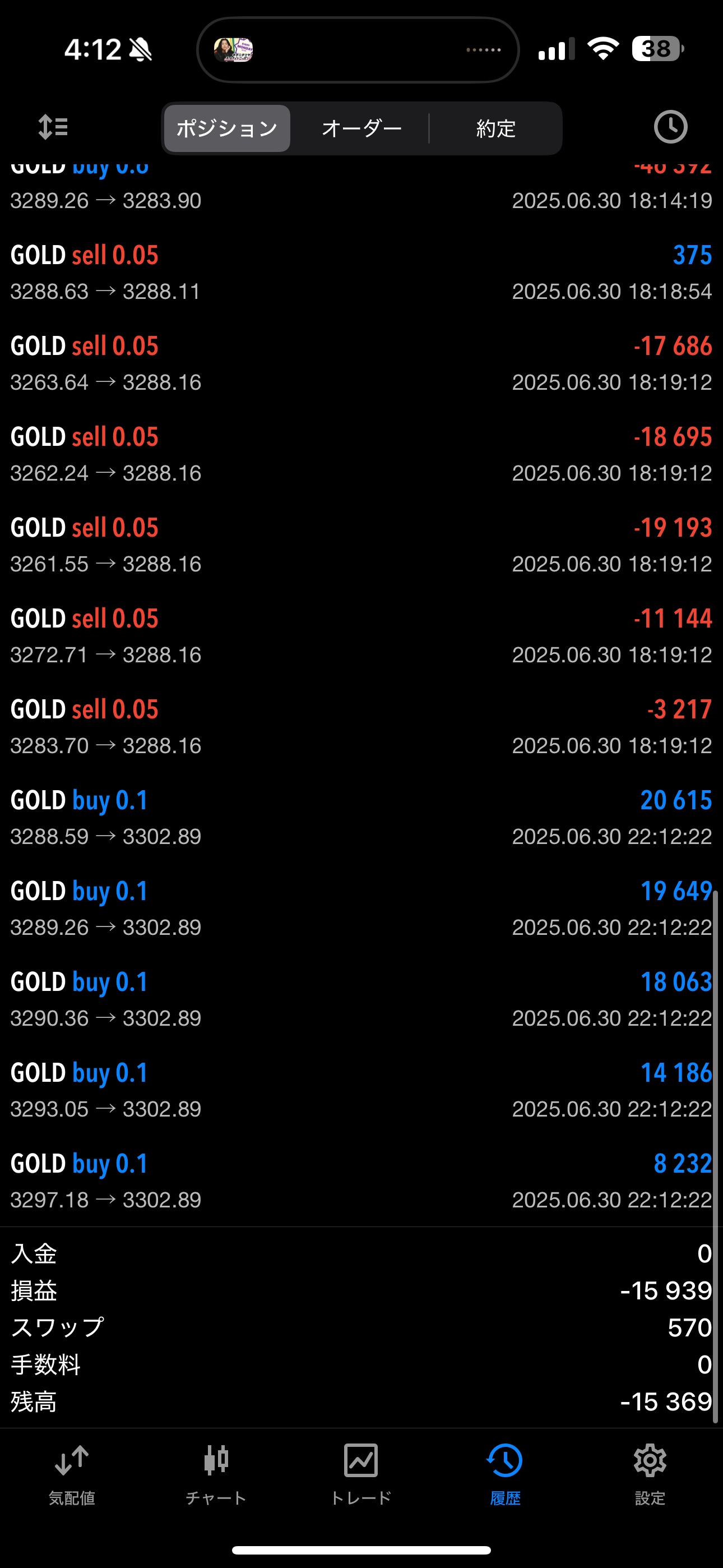
Task: Expand the GOLD sell trade losing -3 217
Action: pyautogui.click(x=361, y=727)
